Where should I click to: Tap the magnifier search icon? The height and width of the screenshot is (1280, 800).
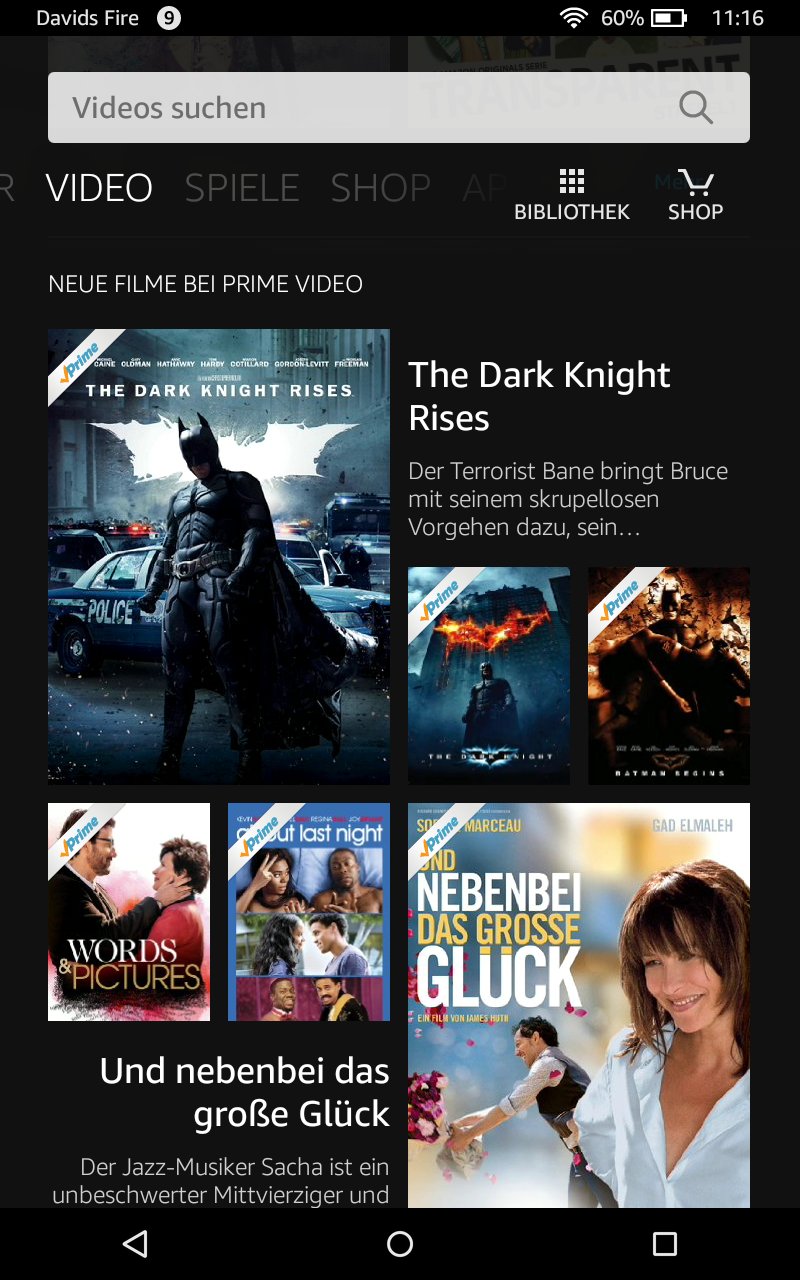695,107
